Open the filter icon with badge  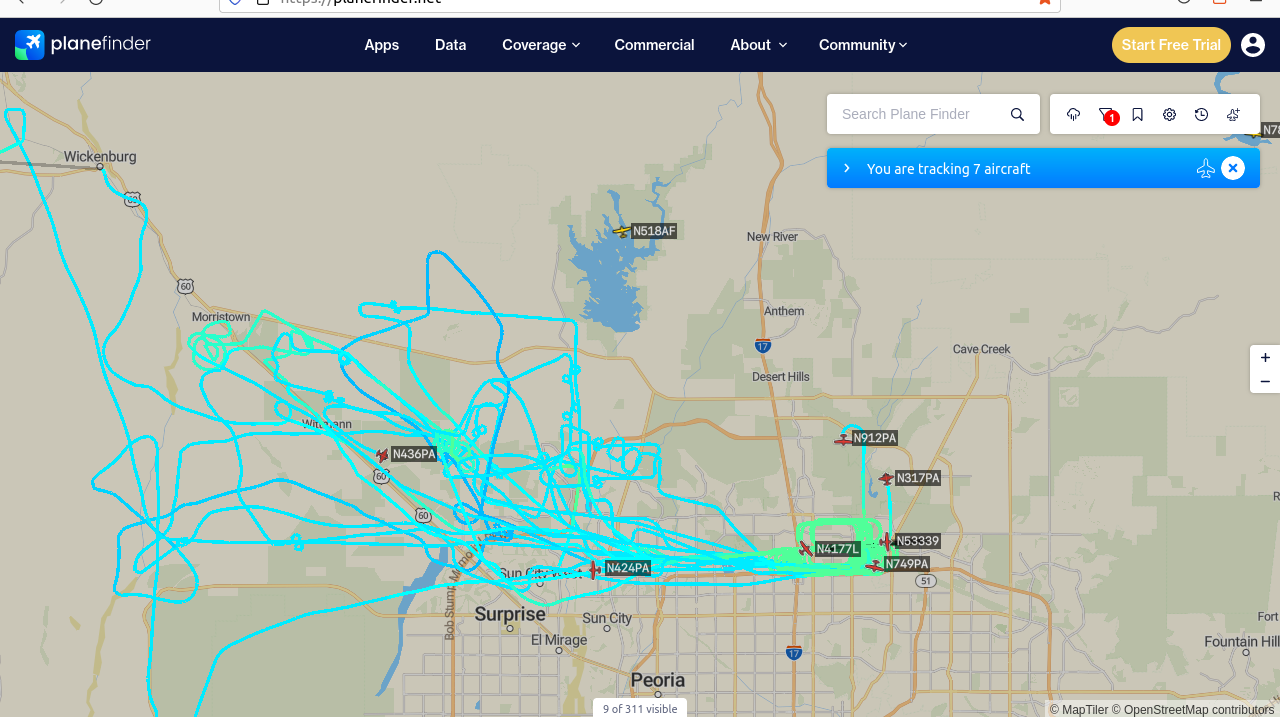click(1106, 115)
